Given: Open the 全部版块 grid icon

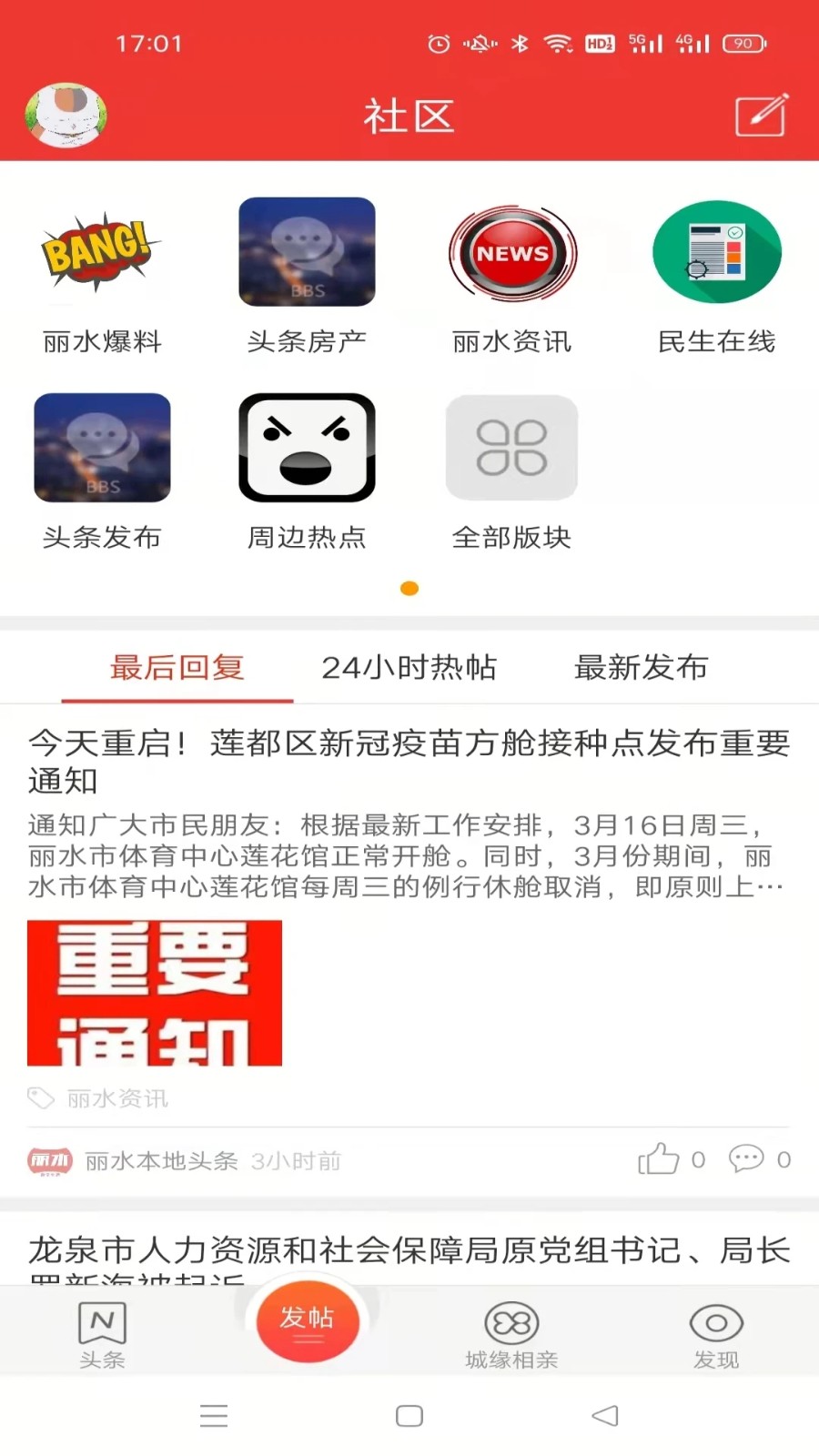Looking at the screenshot, I should click(512, 448).
